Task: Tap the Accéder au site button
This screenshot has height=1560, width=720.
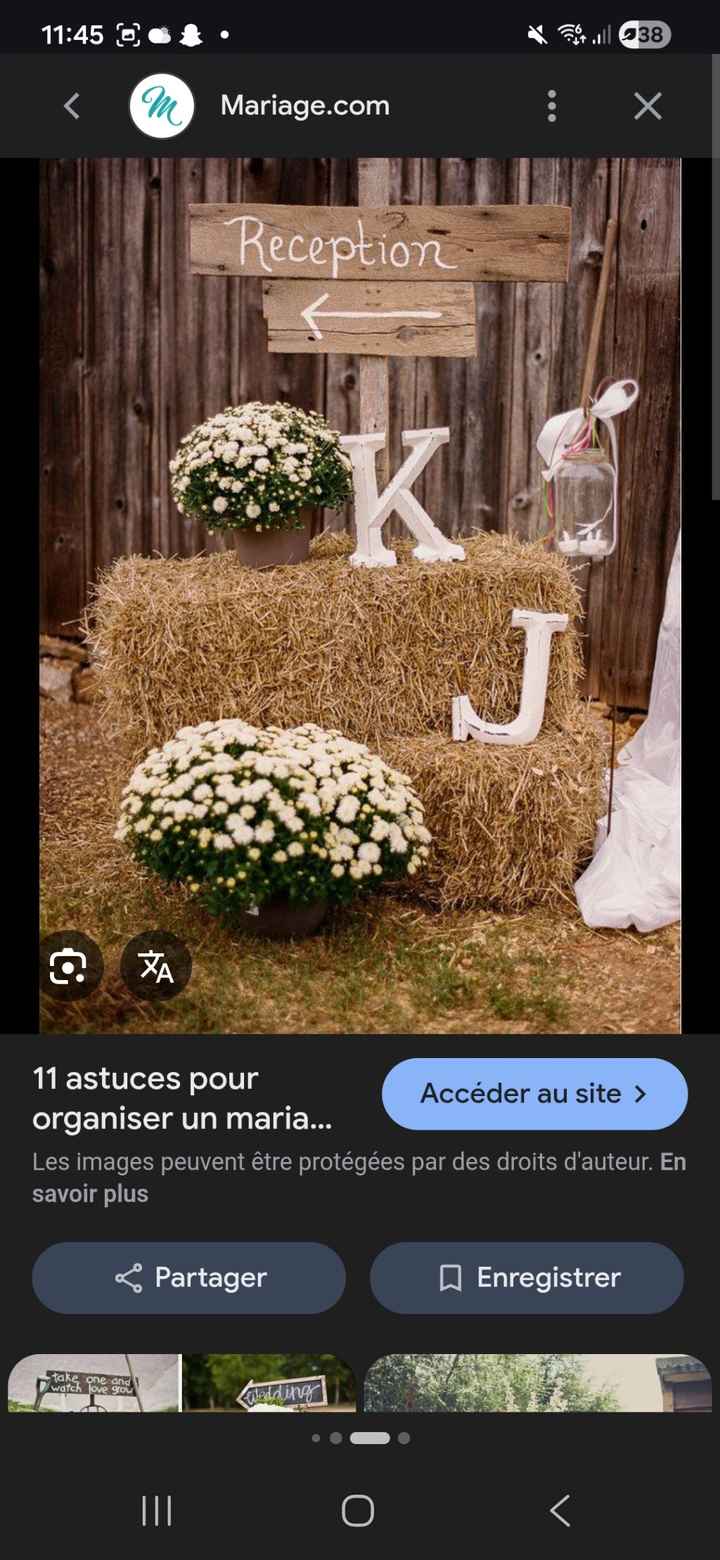Action: [x=533, y=1093]
